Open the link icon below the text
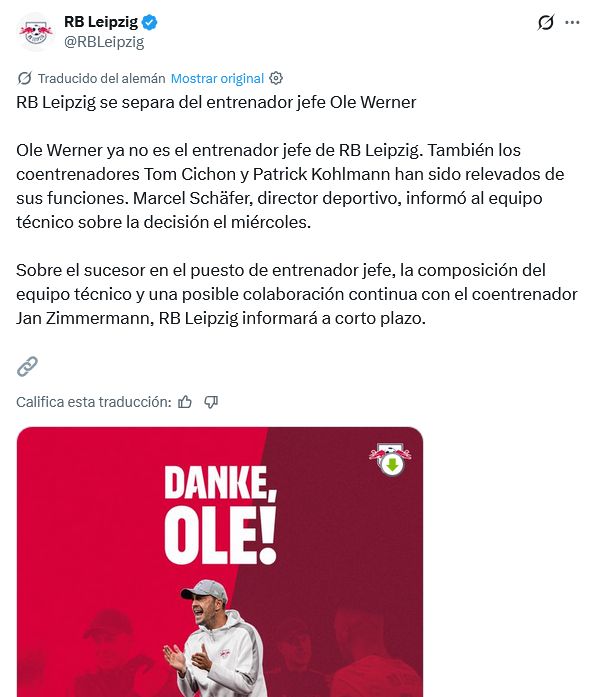 (27, 366)
